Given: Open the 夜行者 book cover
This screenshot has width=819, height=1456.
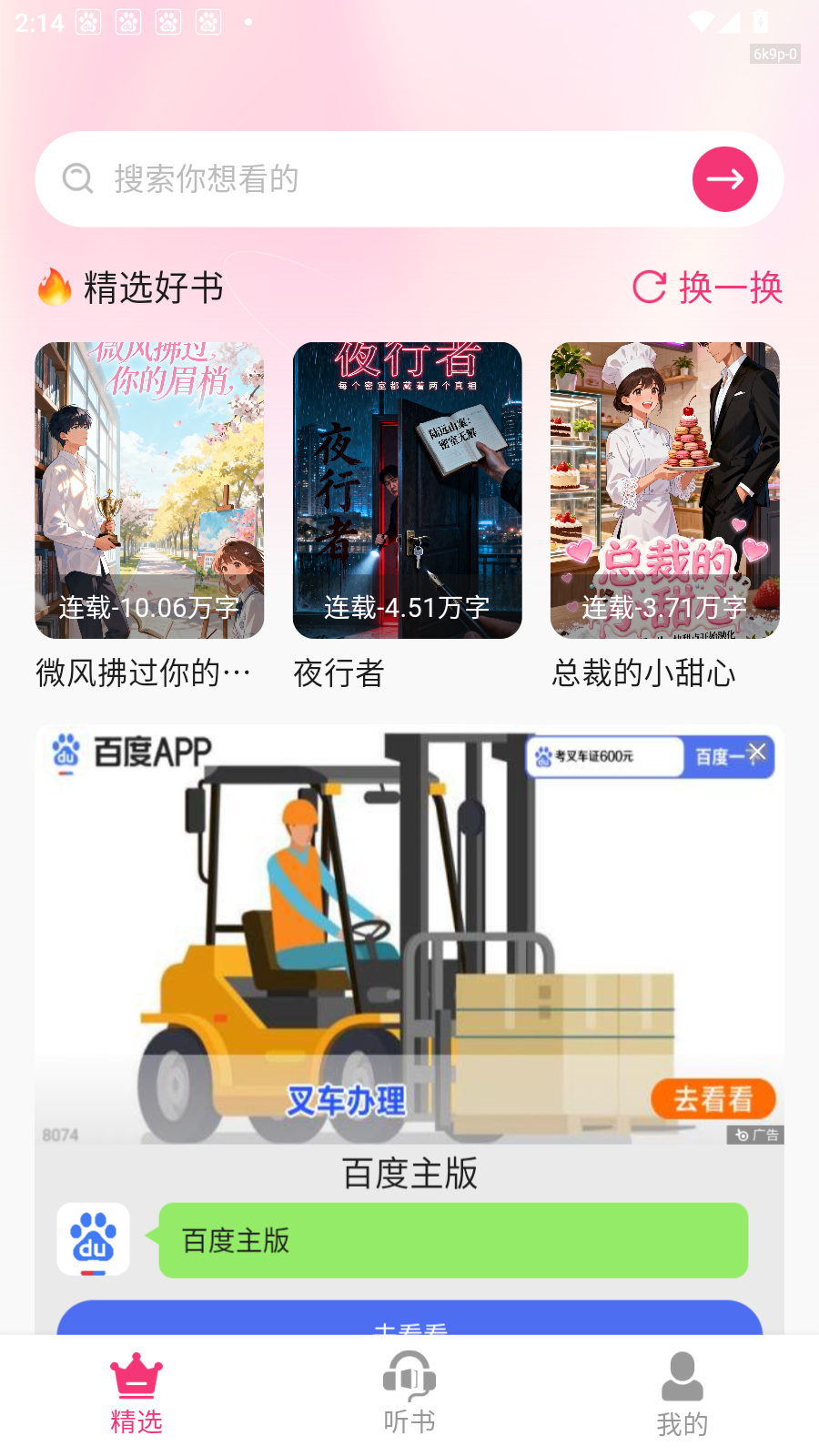Looking at the screenshot, I should point(407,490).
